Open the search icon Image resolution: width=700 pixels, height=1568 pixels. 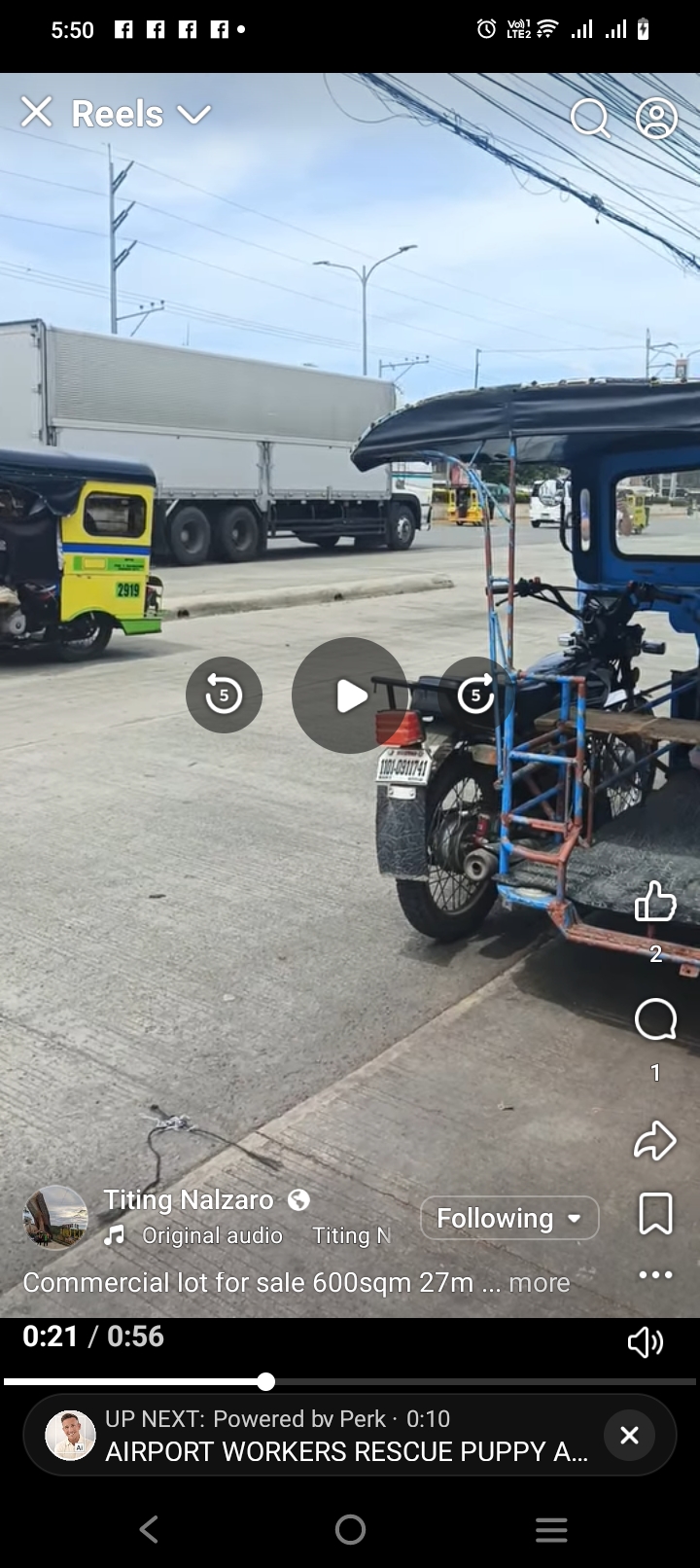[x=589, y=119]
